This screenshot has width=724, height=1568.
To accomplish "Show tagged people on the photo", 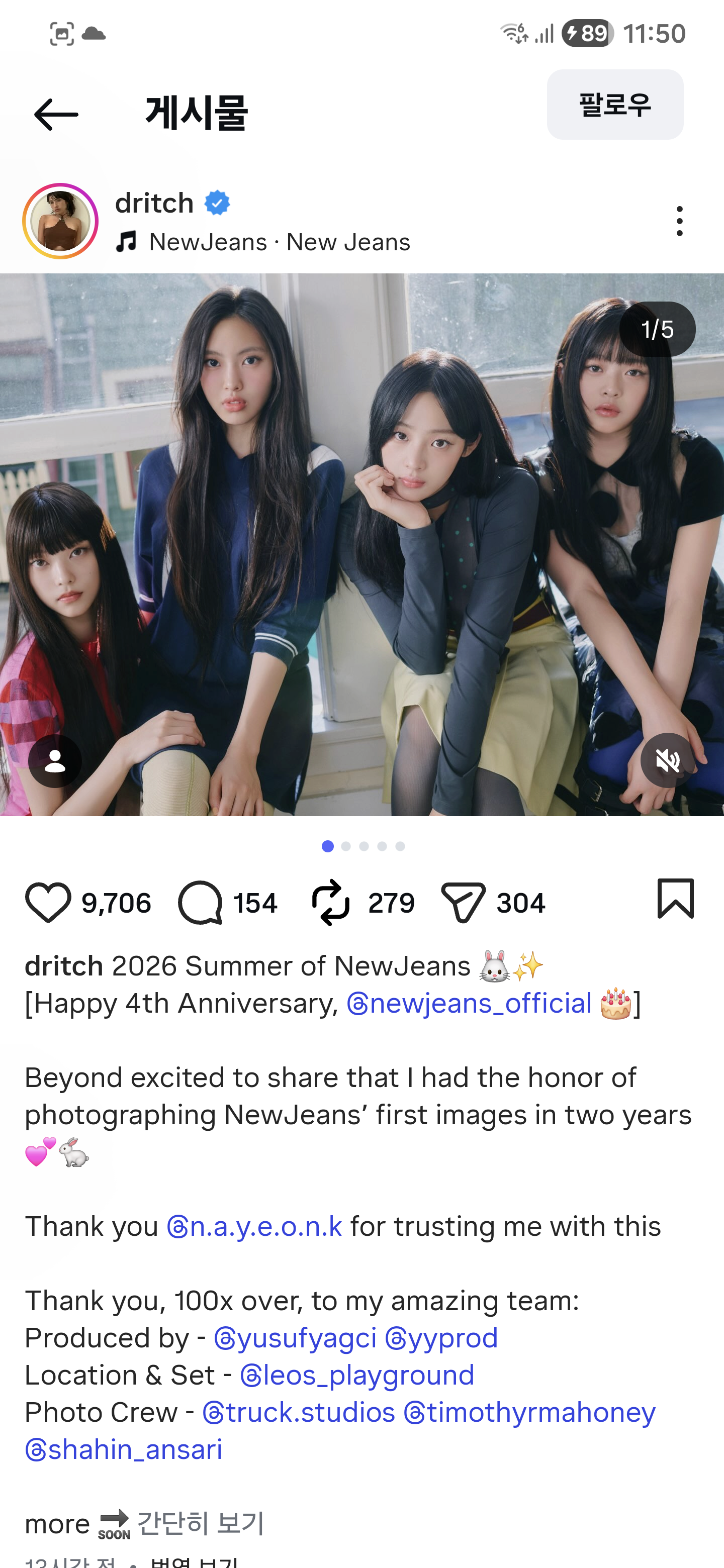I will coord(55,761).
